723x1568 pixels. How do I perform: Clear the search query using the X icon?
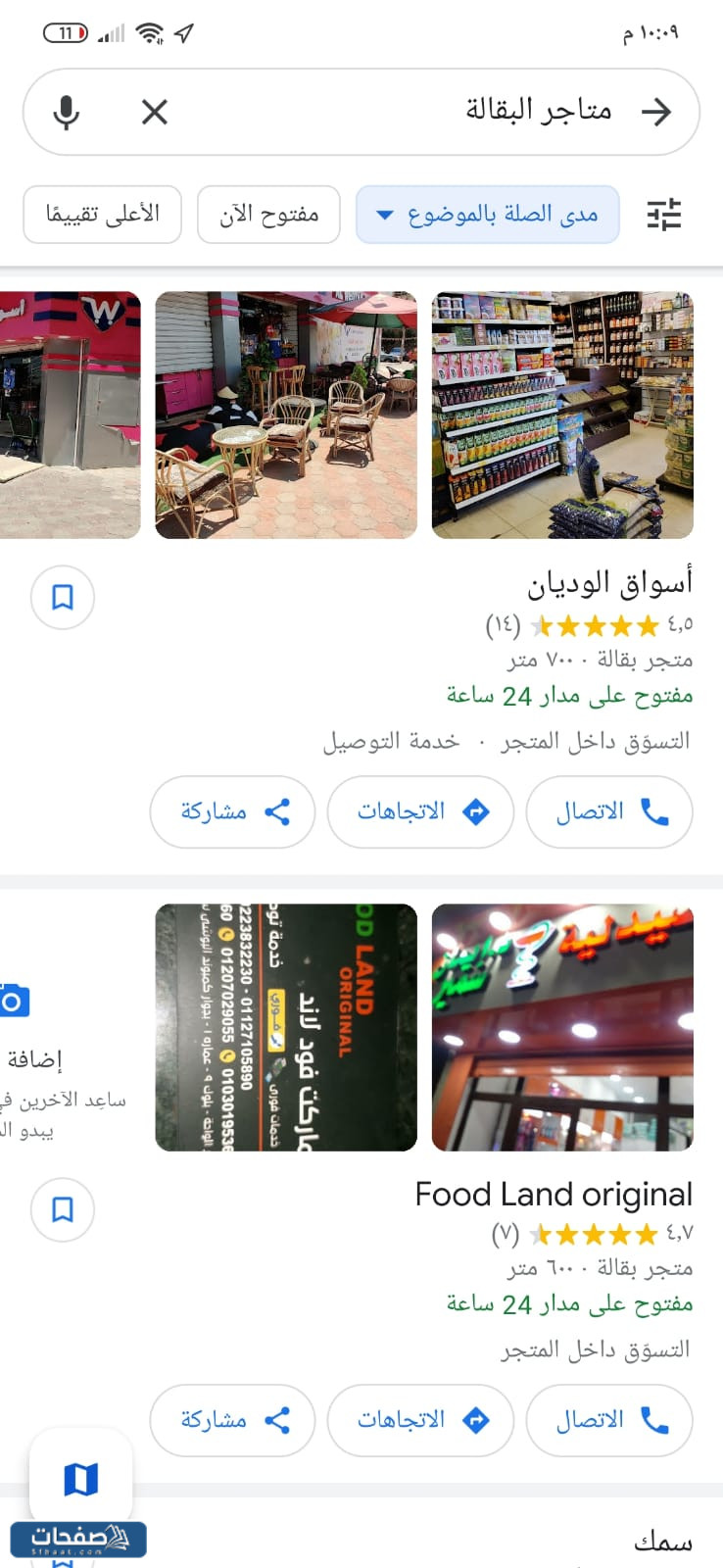coord(154,112)
